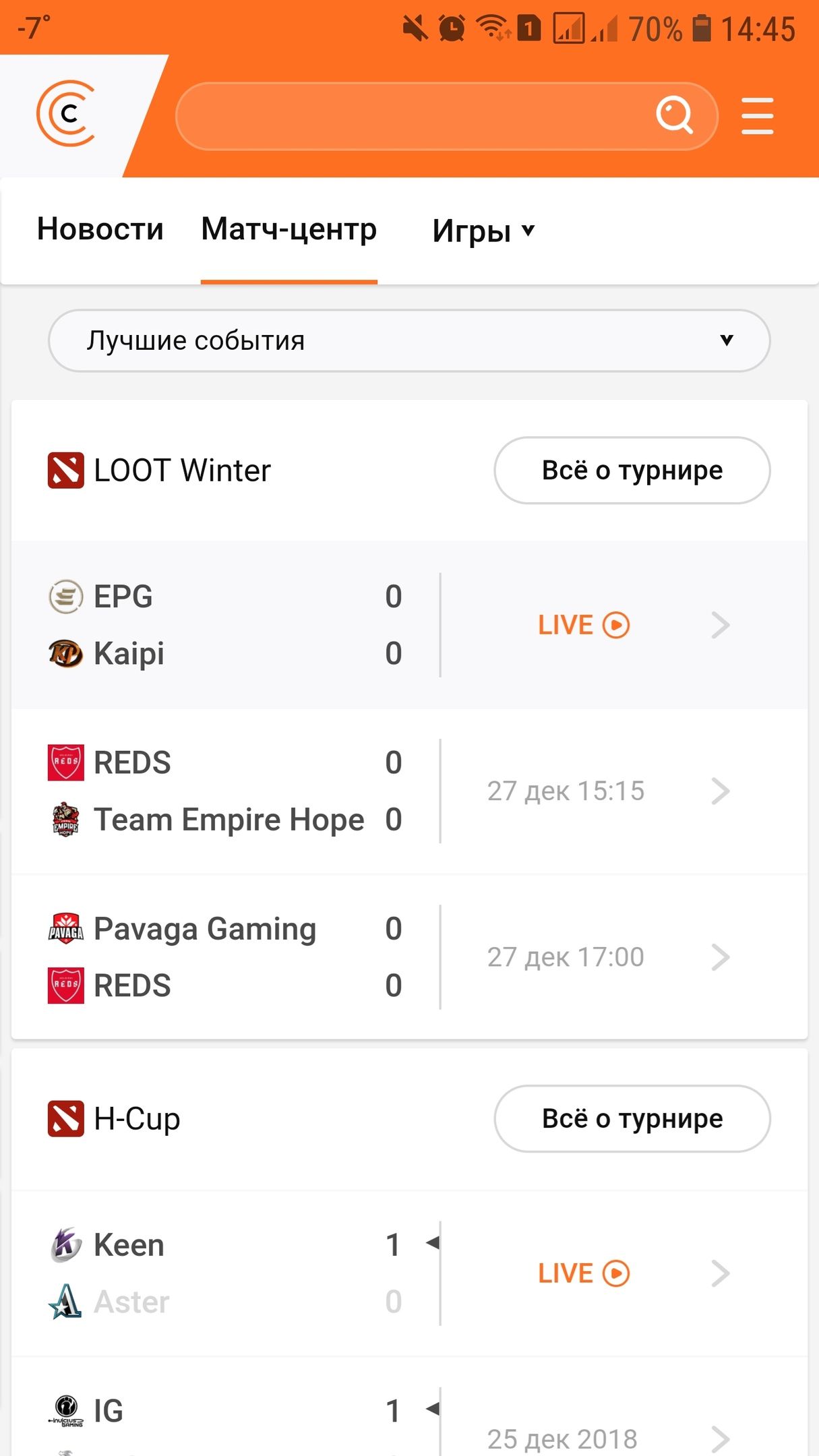Switch to the Новости tab
819x1456 pixels.
point(100,229)
